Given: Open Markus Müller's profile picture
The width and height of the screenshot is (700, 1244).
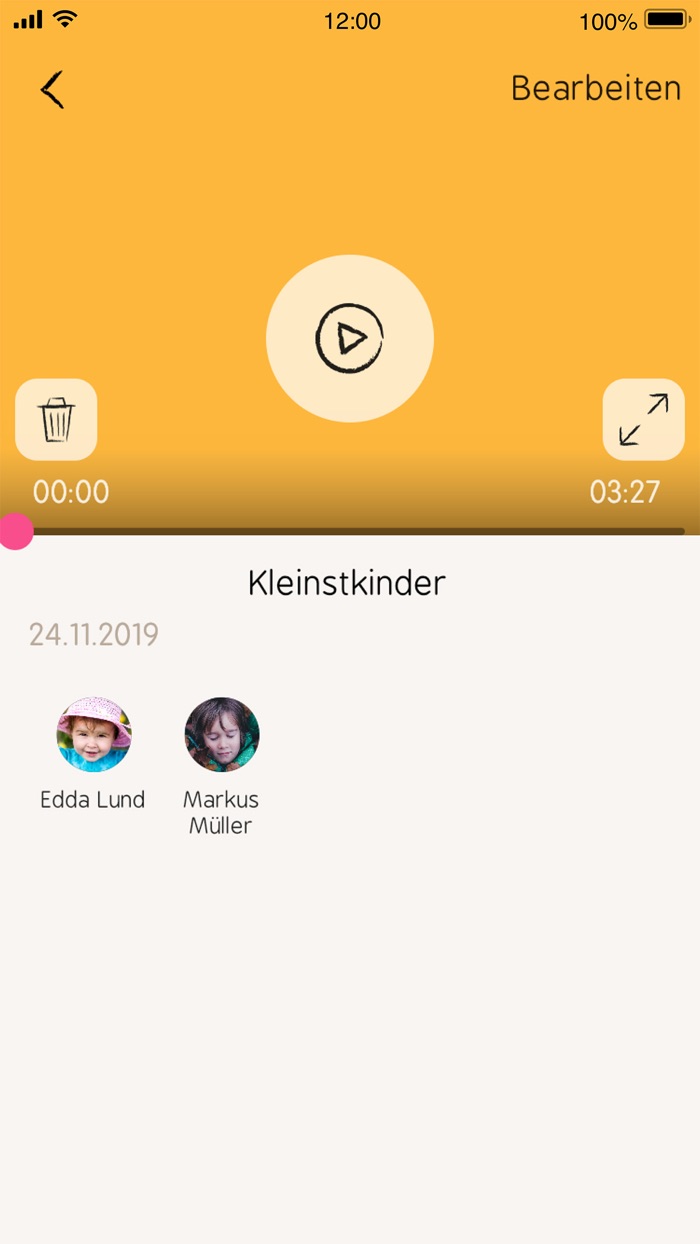Looking at the screenshot, I should tap(221, 735).
